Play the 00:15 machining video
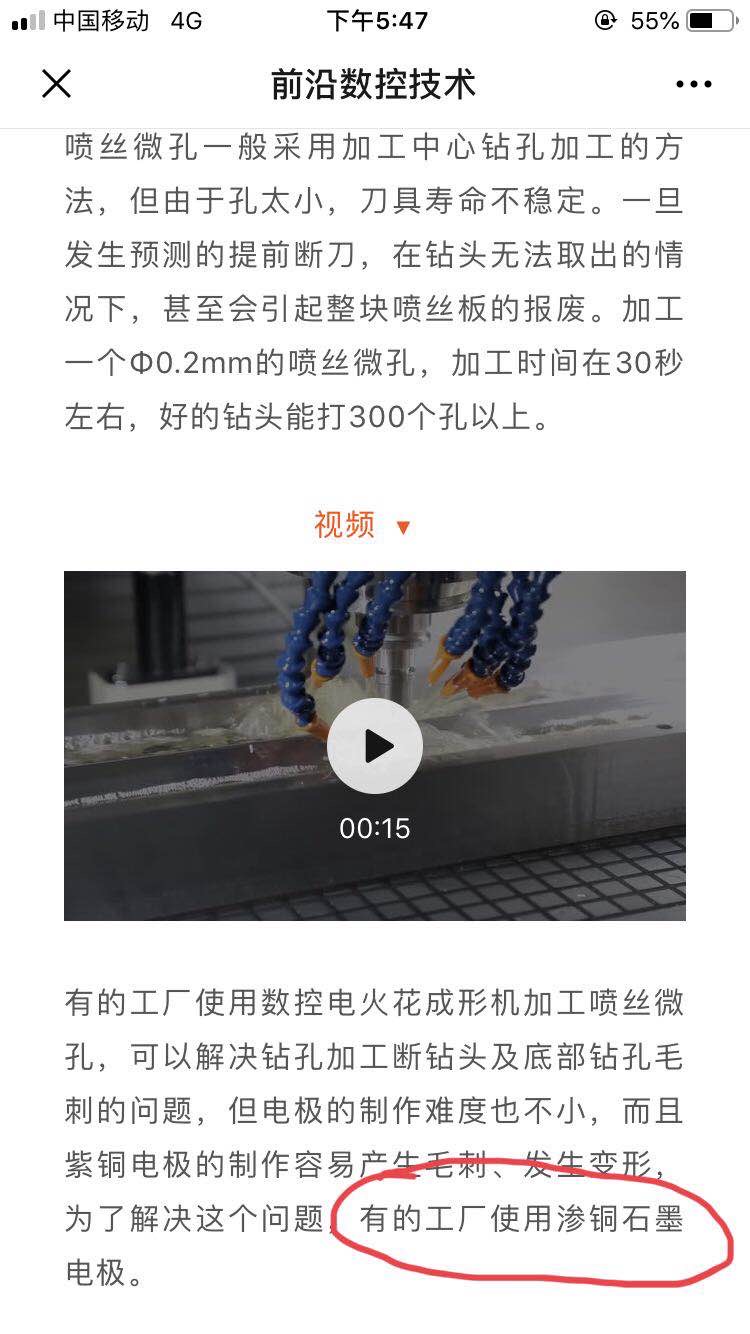The width and height of the screenshot is (750, 1334). tap(375, 746)
